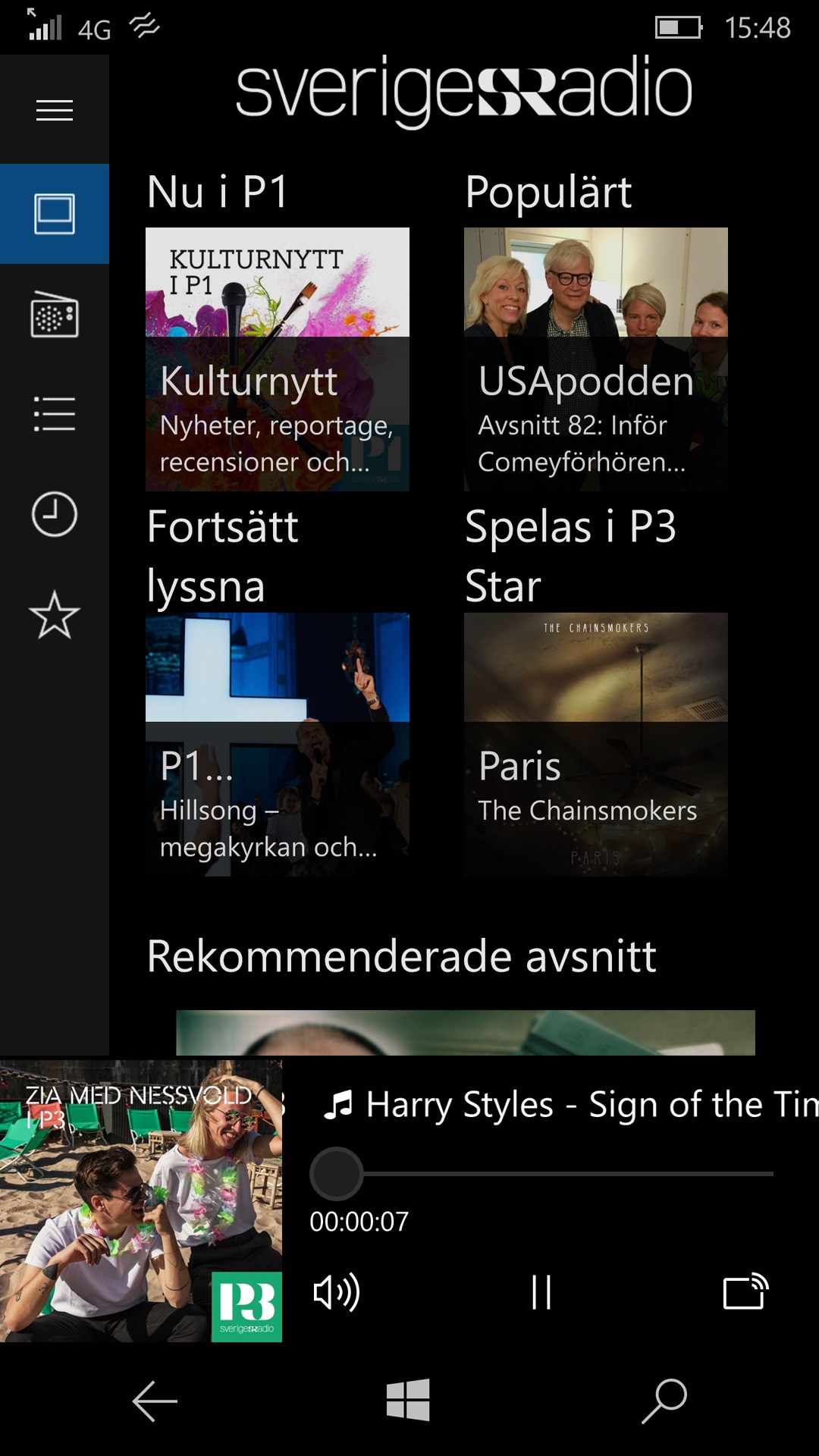Screen dimensions: 819x1456
Task: Adjust the volume with the speaker icon
Action: (x=337, y=1292)
